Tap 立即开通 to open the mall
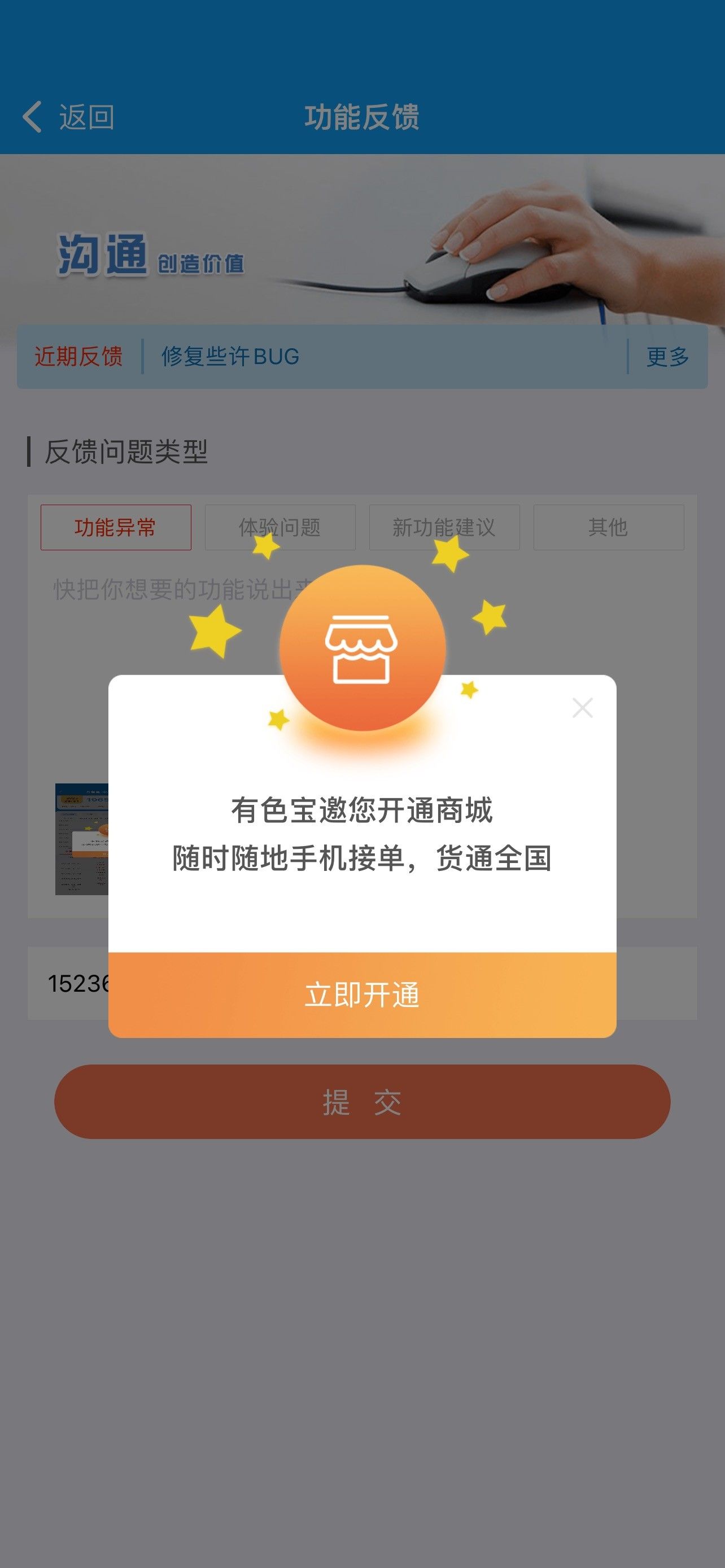 pyautogui.click(x=362, y=995)
